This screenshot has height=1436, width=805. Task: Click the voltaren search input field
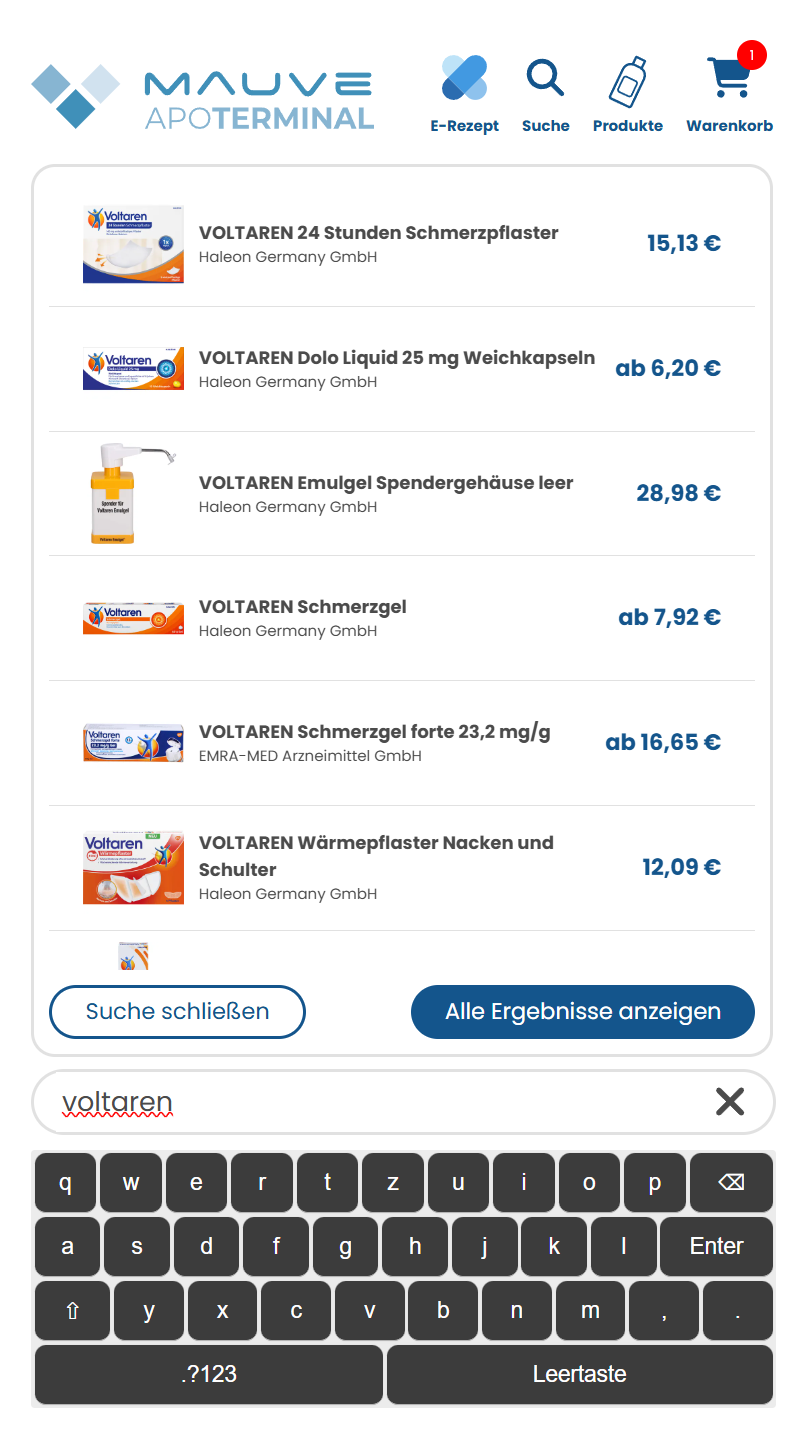pyautogui.click(x=300, y=1101)
